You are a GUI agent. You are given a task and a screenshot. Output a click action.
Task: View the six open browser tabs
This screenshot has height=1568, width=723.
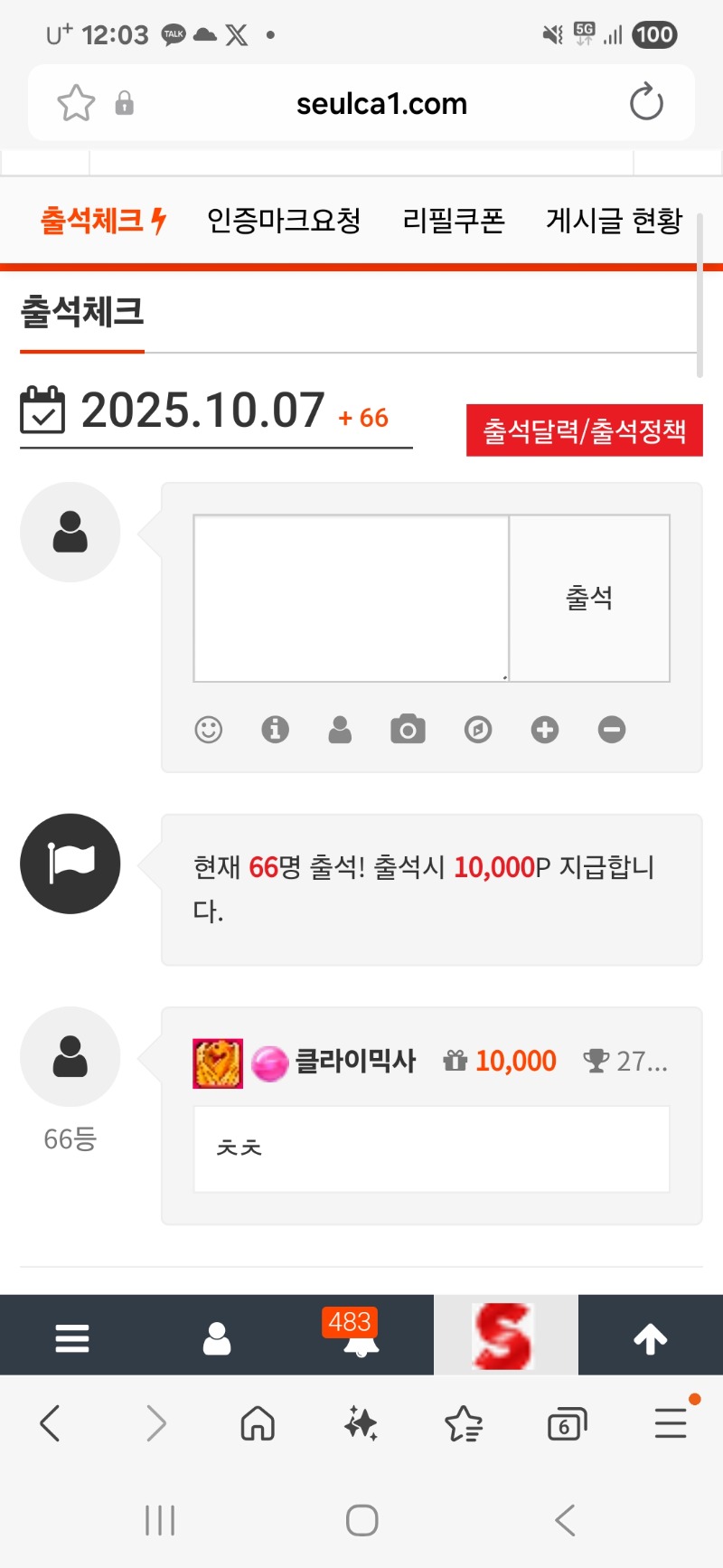(567, 1424)
